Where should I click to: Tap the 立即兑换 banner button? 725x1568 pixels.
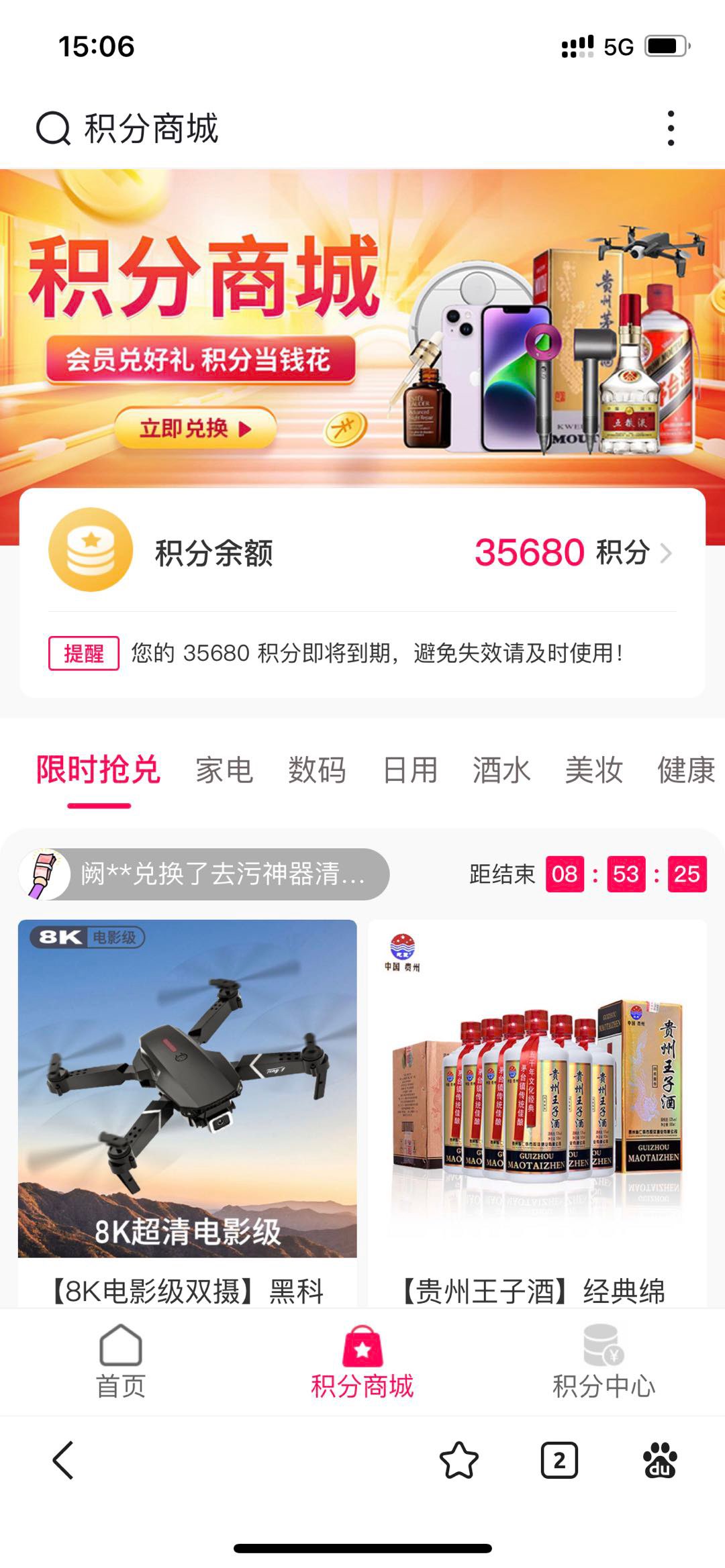pos(195,428)
